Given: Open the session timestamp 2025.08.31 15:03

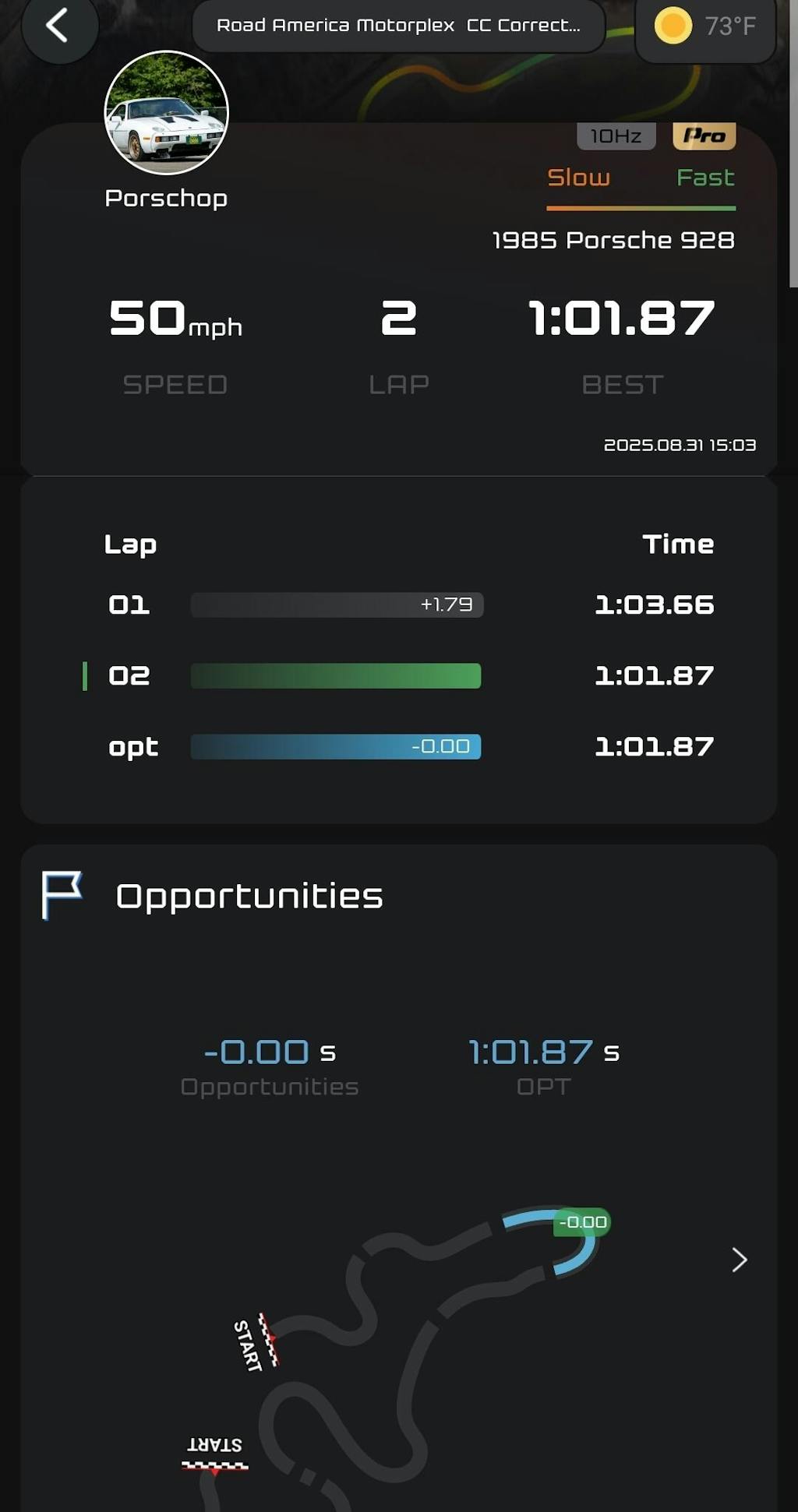Looking at the screenshot, I should (680, 446).
